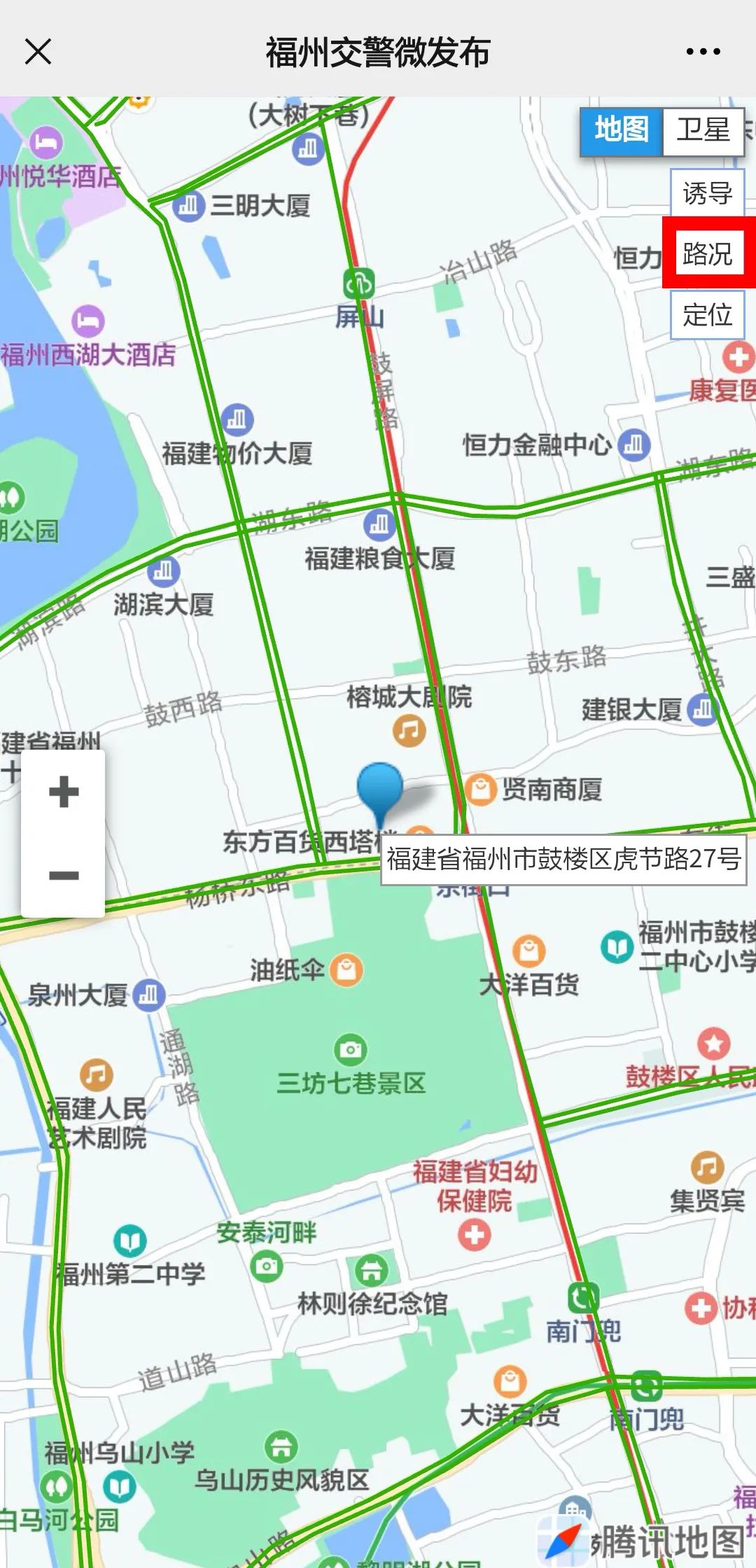This screenshot has width=756, height=1568.
Task: Close the 福州交警微发布 page
Action: (x=38, y=52)
